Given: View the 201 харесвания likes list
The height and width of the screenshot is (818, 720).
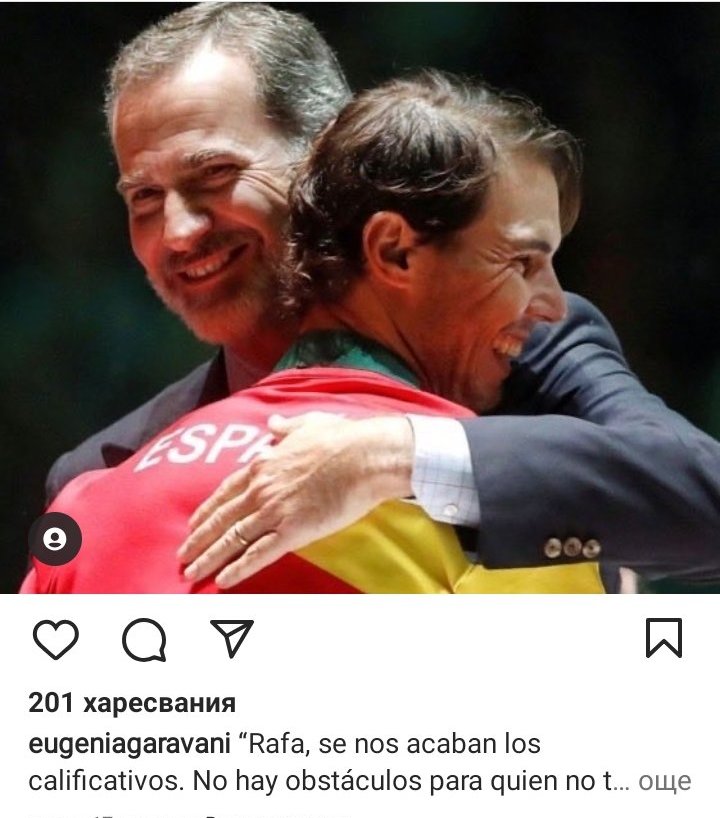Looking at the screenshot, I should pos(132,704).
